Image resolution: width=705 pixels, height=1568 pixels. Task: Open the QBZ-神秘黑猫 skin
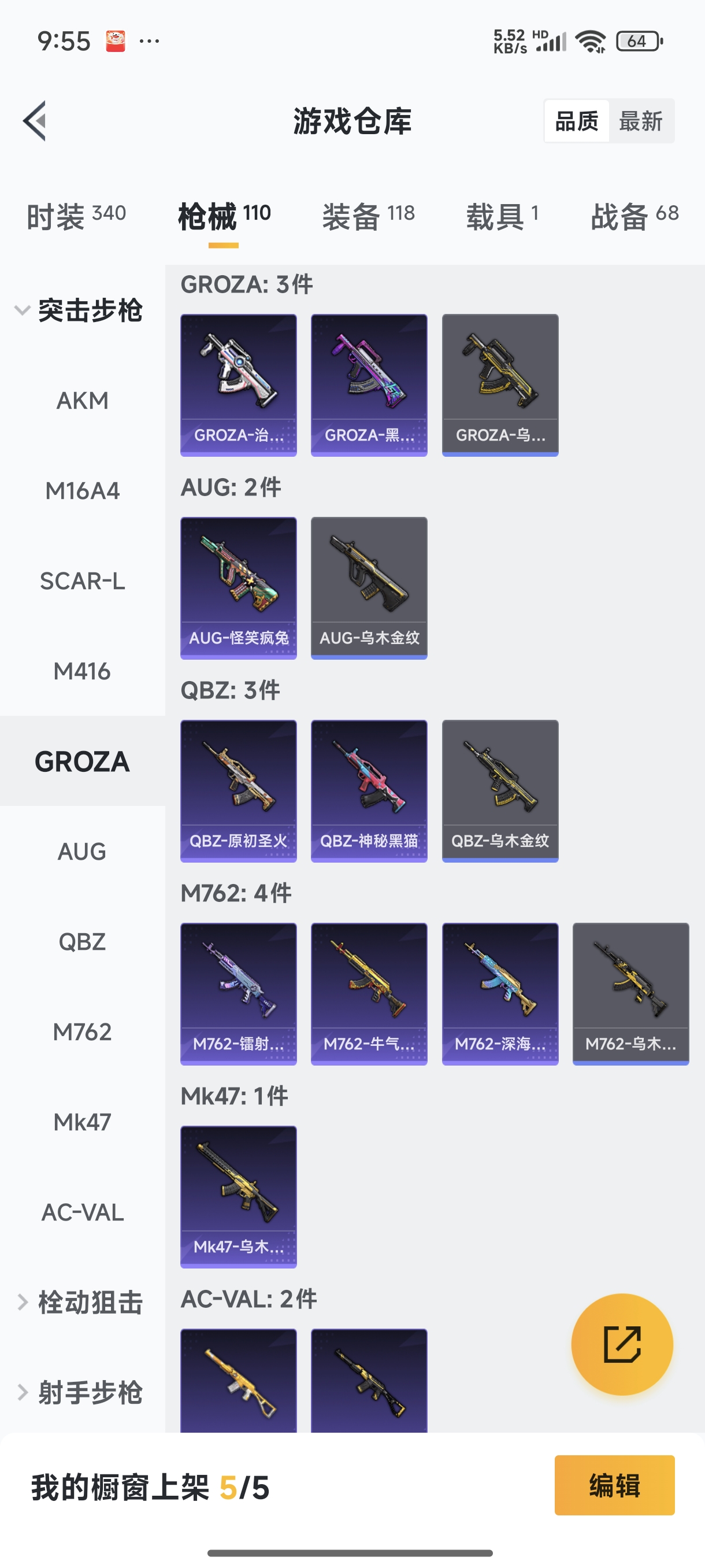click(x=369, y=790)
